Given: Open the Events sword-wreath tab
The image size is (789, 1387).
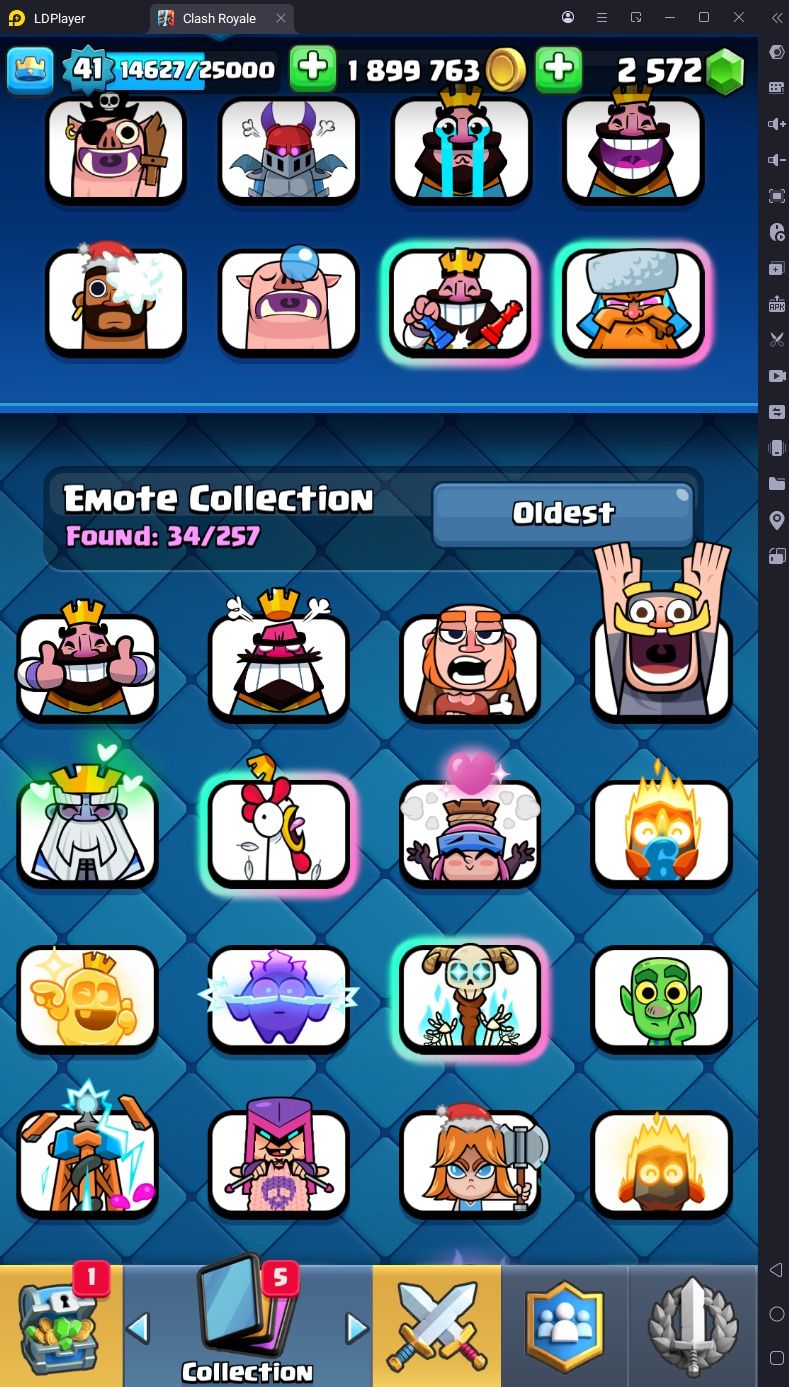Looking at the screenshot, I should pyautogui.click(x=692, y=1327).
